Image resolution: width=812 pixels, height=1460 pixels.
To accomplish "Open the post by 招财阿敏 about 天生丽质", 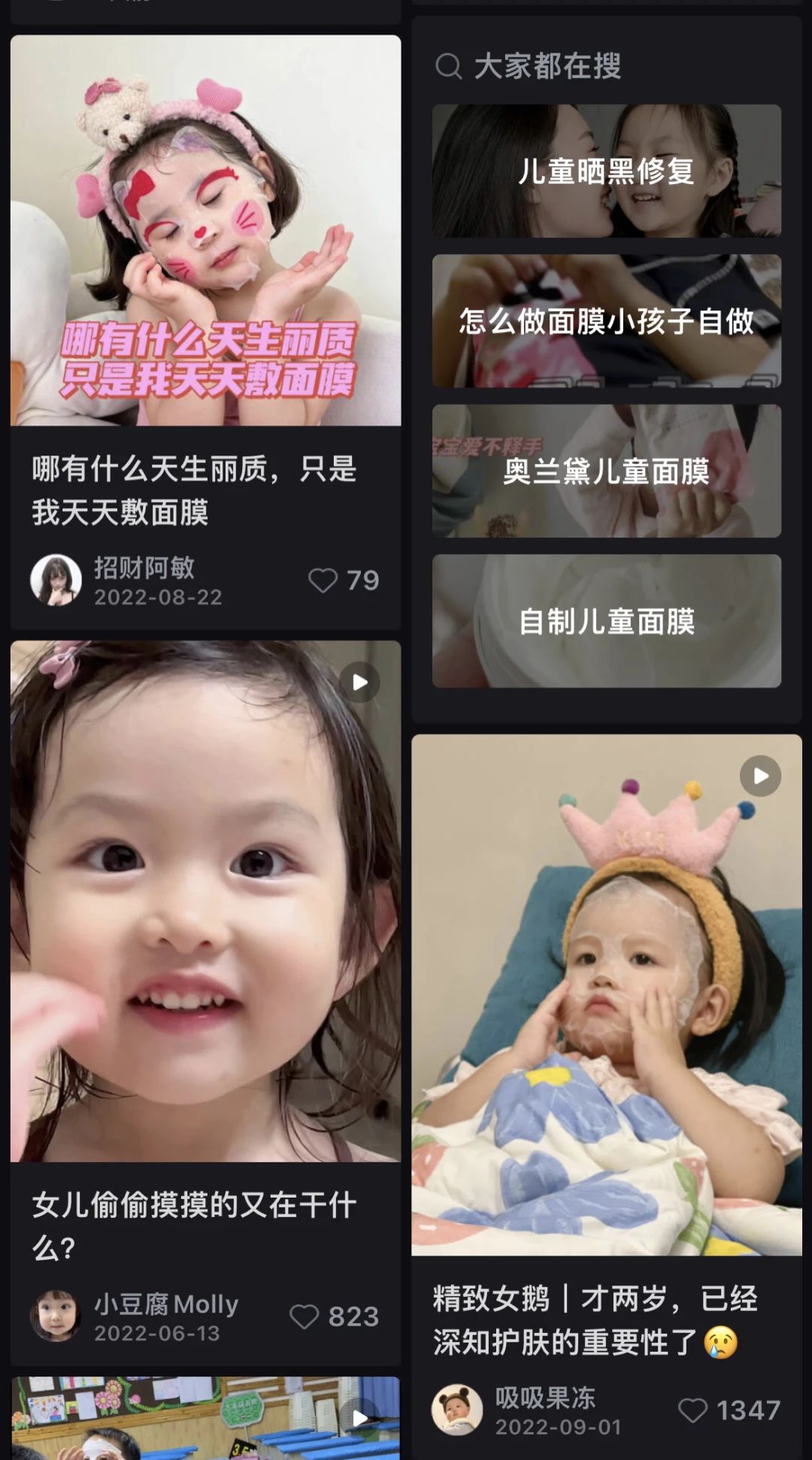I will (205, 230).
